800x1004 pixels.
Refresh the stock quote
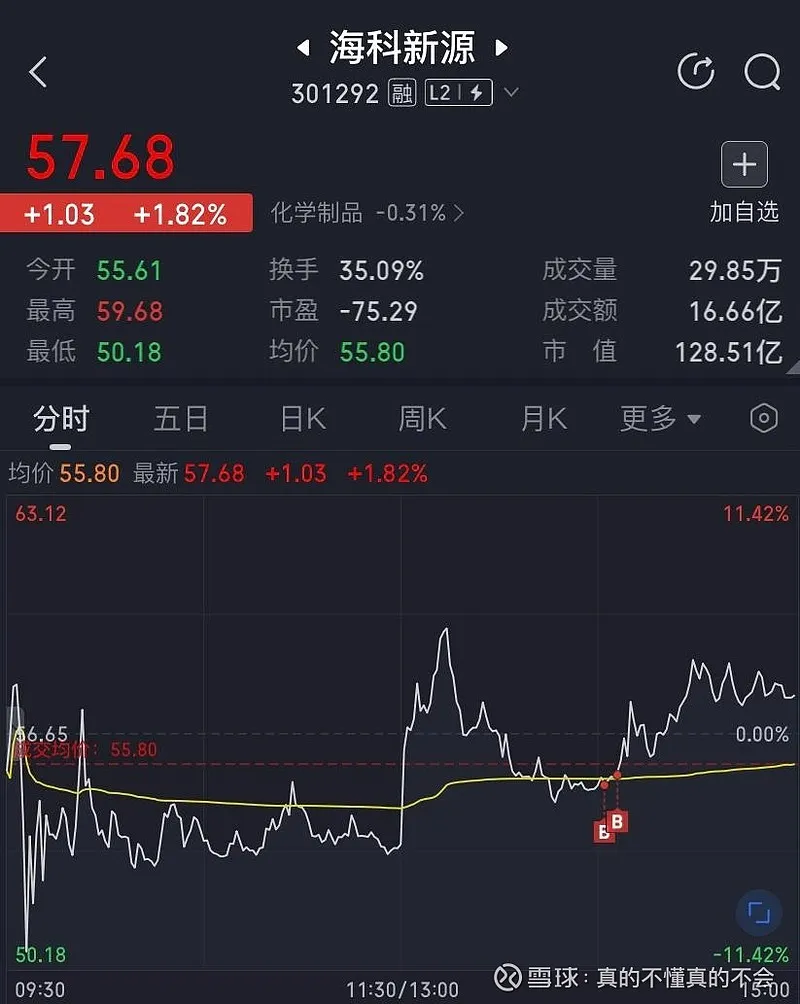pos(696,72)
